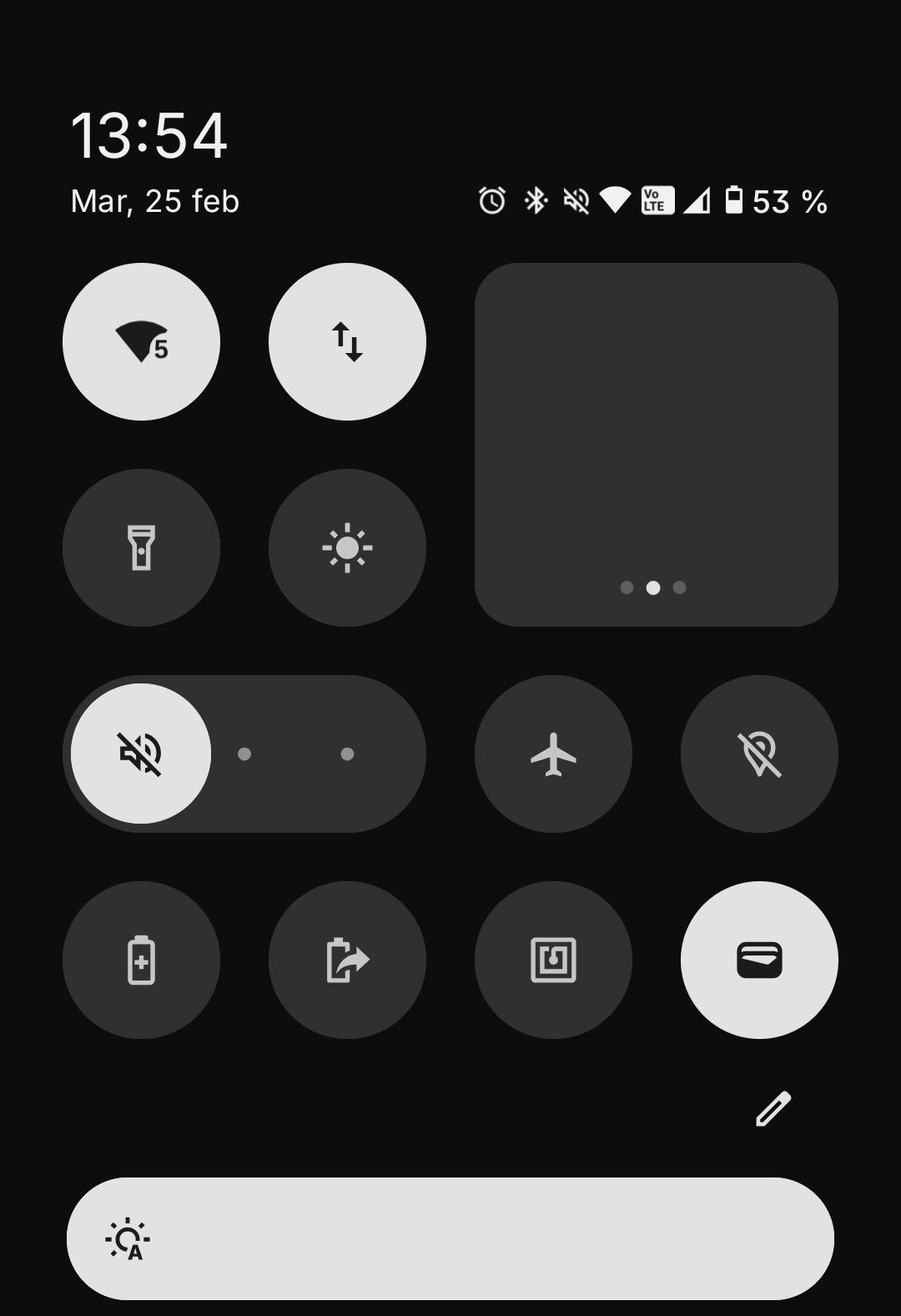Tap the wallet card tile

[x=759, y=960]
